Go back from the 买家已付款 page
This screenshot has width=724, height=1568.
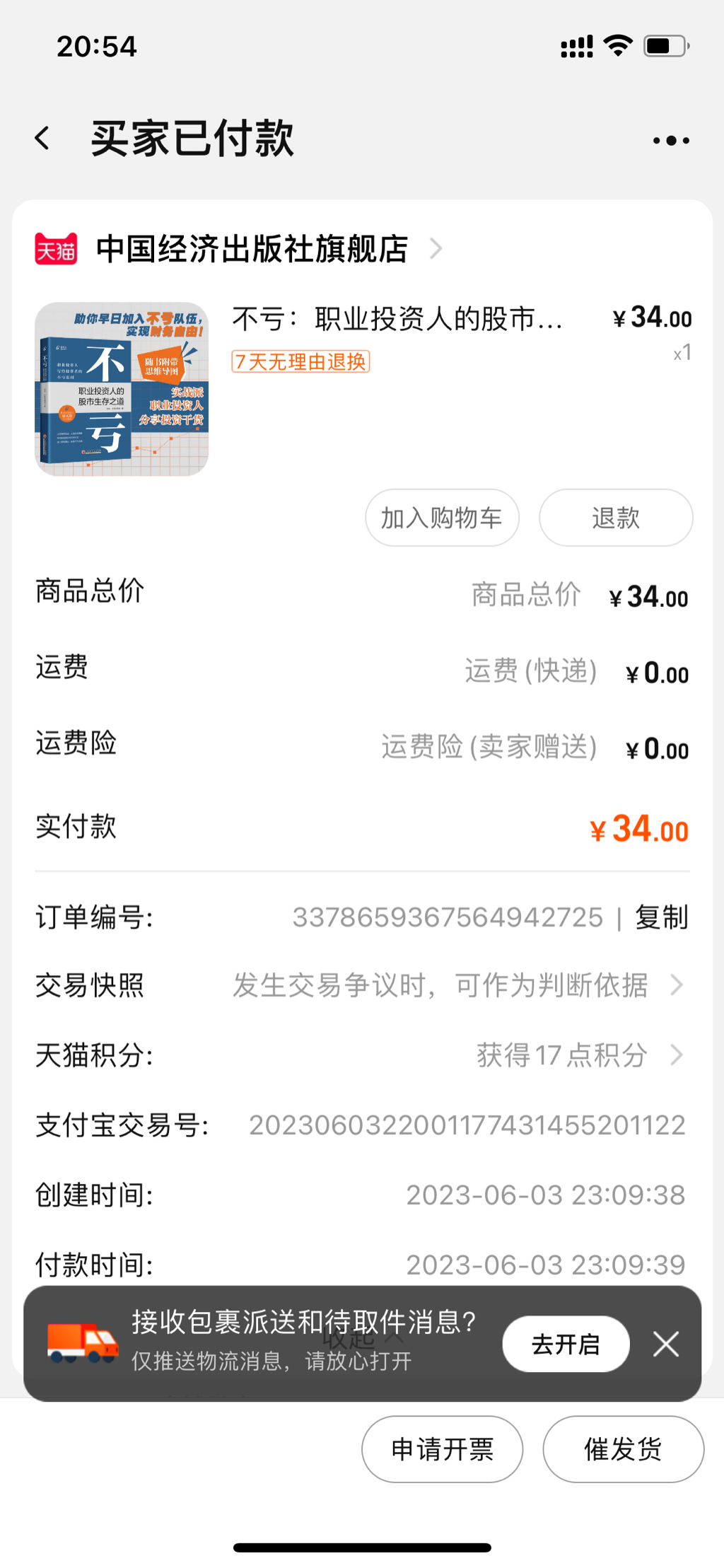[43, 139]
